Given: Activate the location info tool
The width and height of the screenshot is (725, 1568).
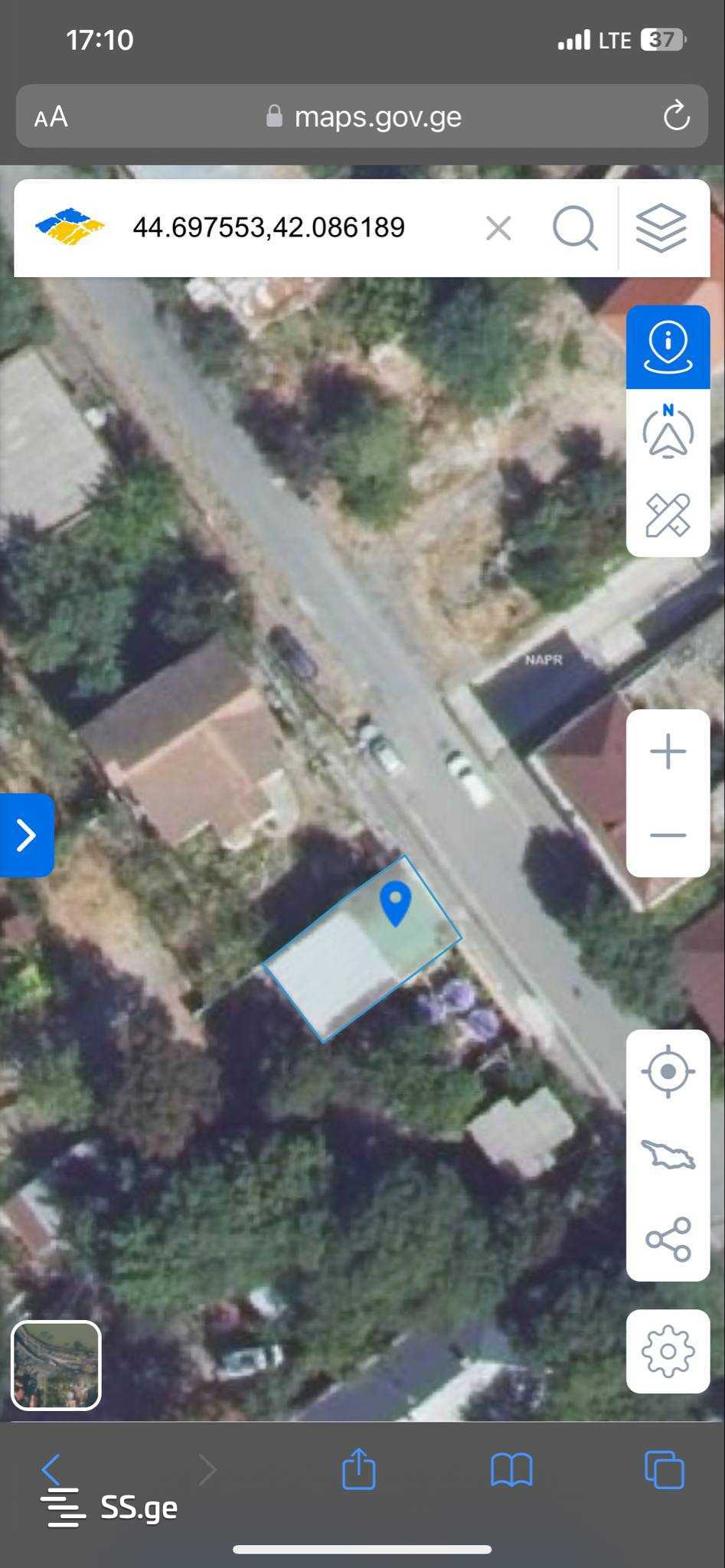Looking at the screenshot, I should click(668, 347).
